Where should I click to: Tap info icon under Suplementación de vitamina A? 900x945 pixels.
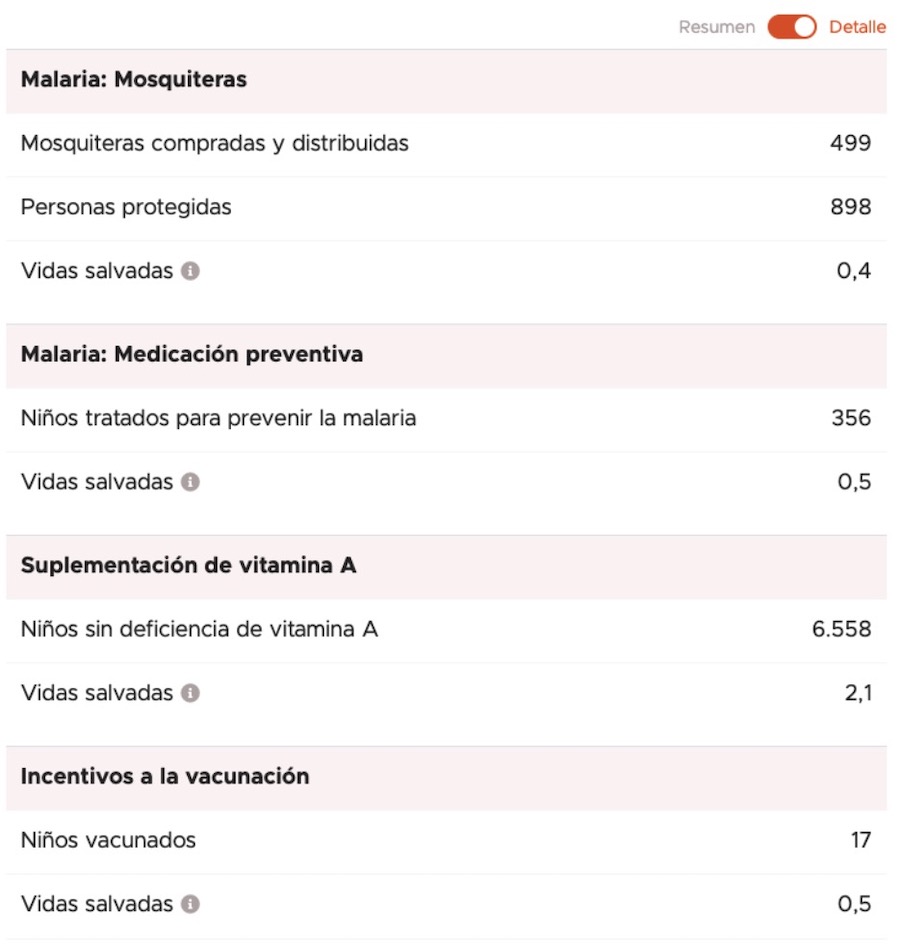190,693
